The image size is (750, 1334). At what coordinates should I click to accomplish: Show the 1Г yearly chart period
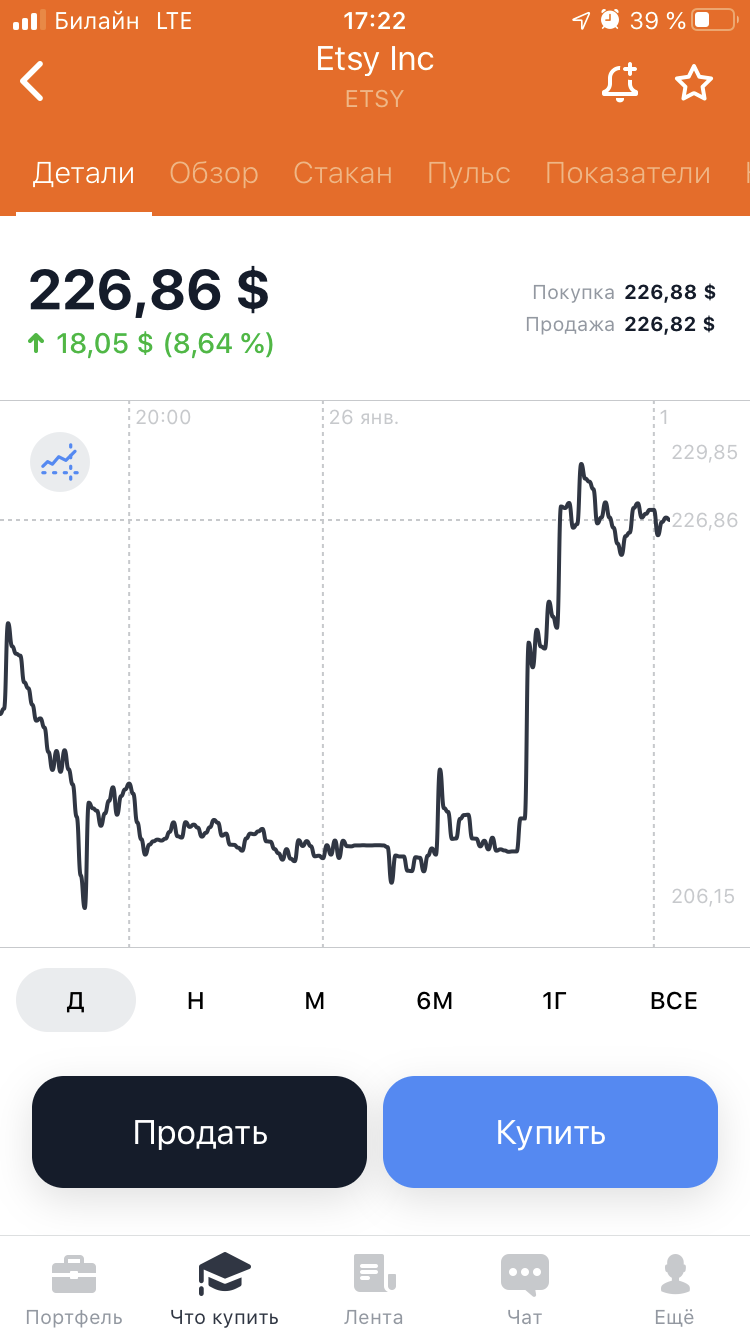[554, 1000]
